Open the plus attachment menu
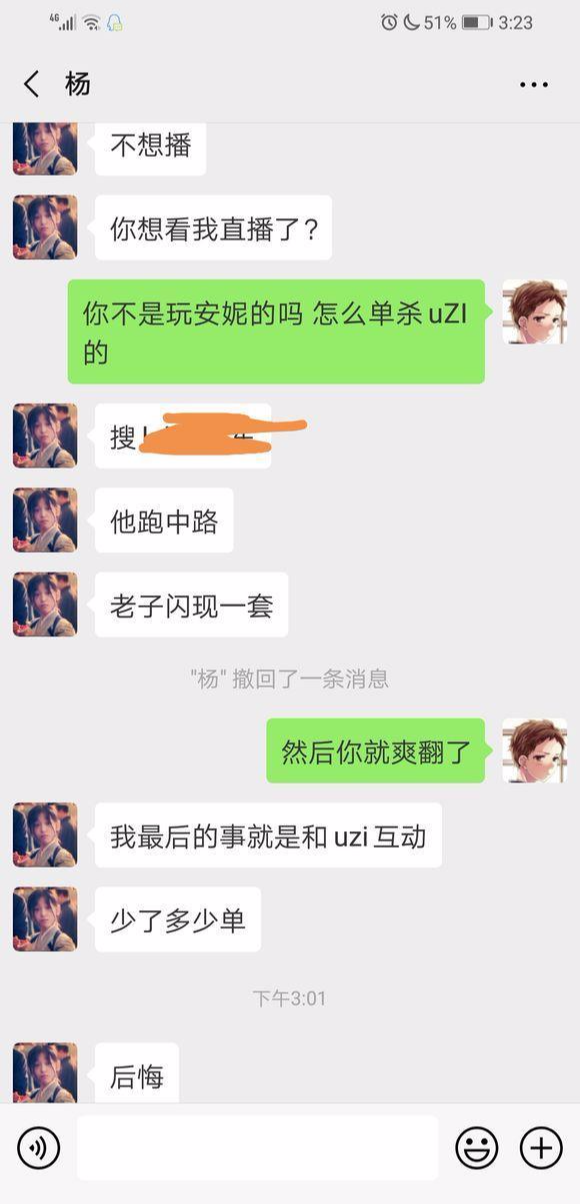 (x=541, y=1148)
